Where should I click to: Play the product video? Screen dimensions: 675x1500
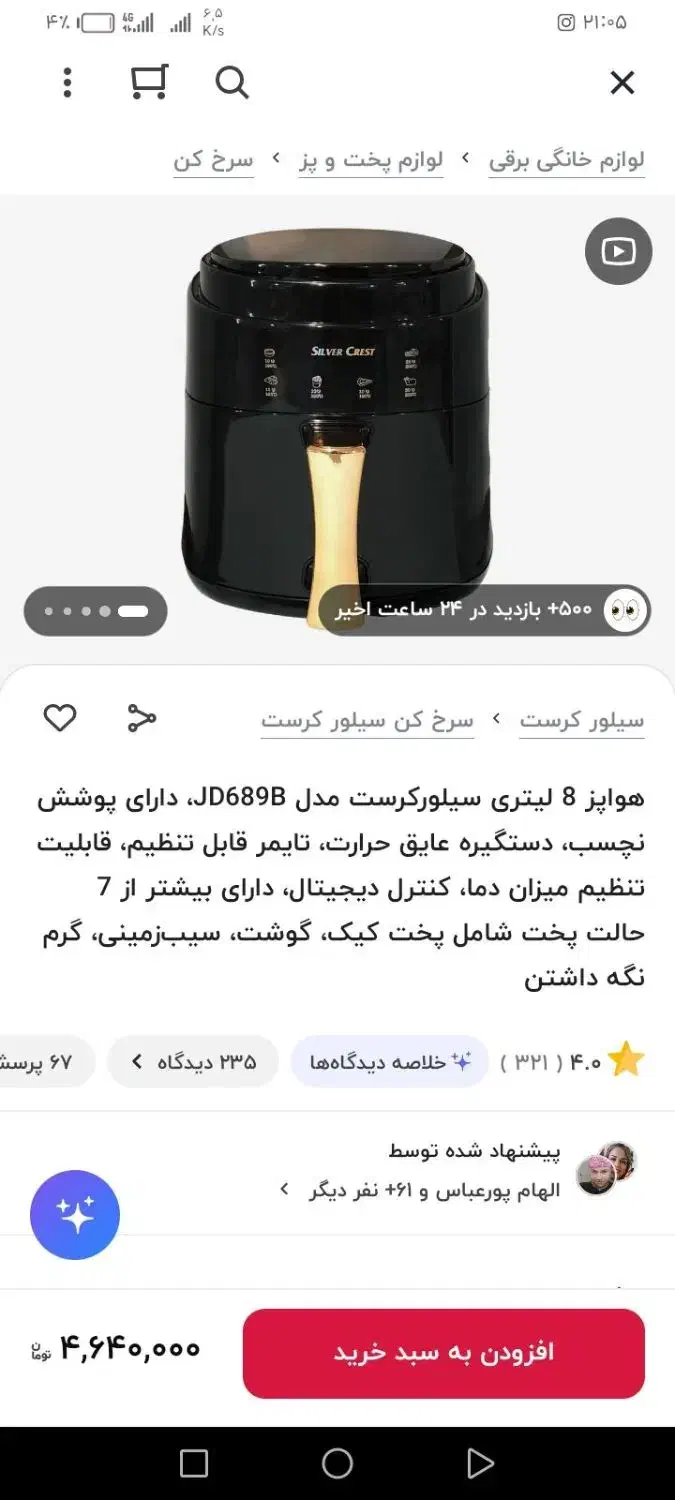click(618, 251)
